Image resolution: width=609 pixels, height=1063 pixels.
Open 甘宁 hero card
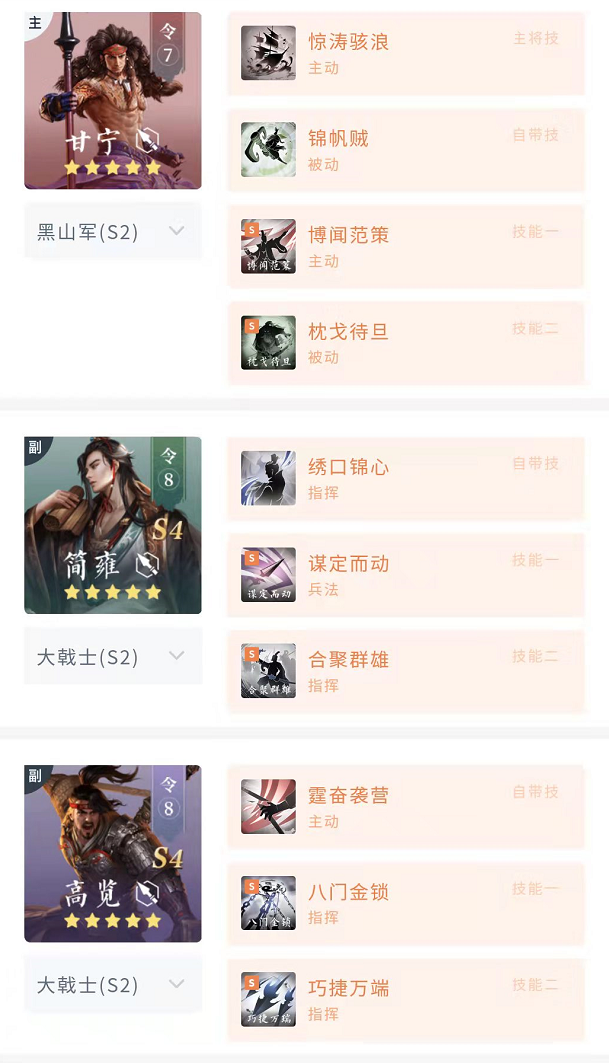[112, 100]
